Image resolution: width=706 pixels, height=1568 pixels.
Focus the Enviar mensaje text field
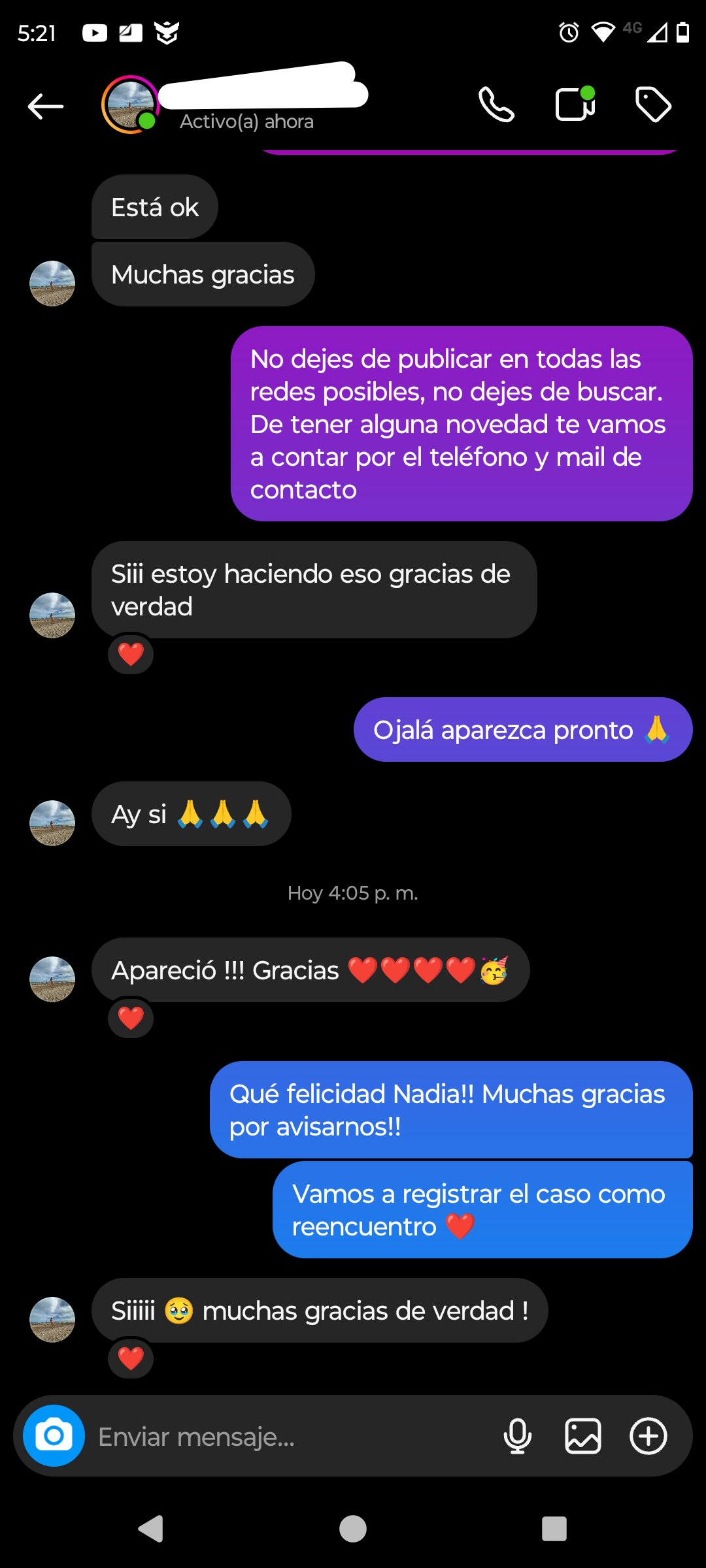coord(288,1437)
